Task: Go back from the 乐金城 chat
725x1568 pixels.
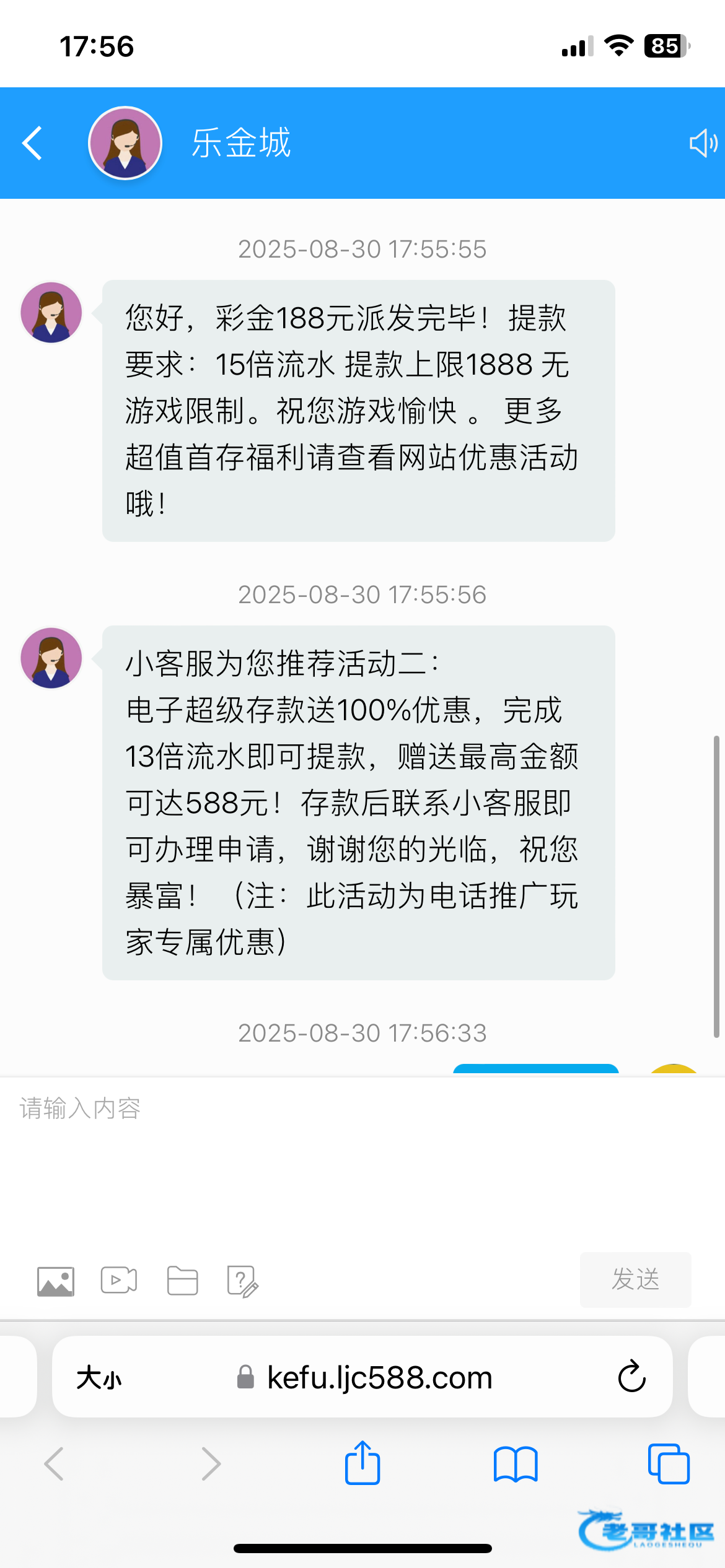Action: point(32,143)
